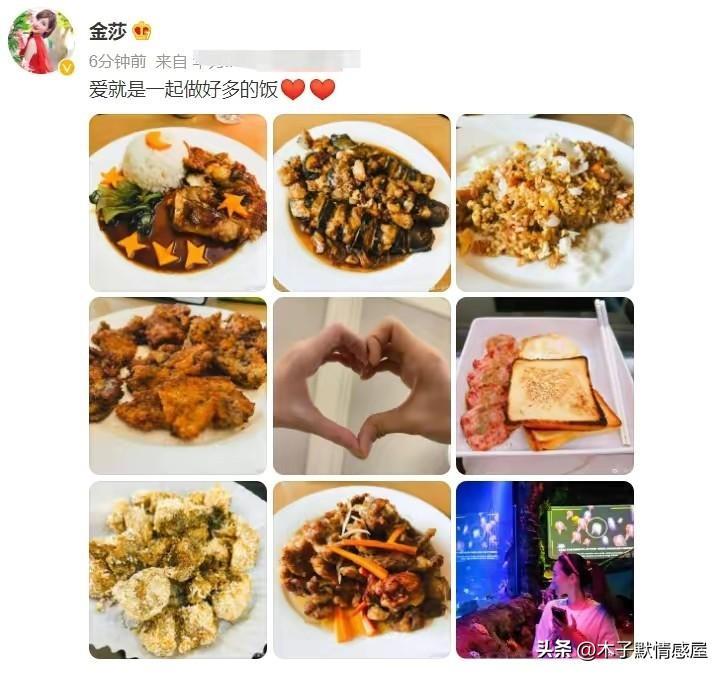View the braised eggplant dish photo
The height and width of the screenshot is (676, 724).
click(361, 202)
